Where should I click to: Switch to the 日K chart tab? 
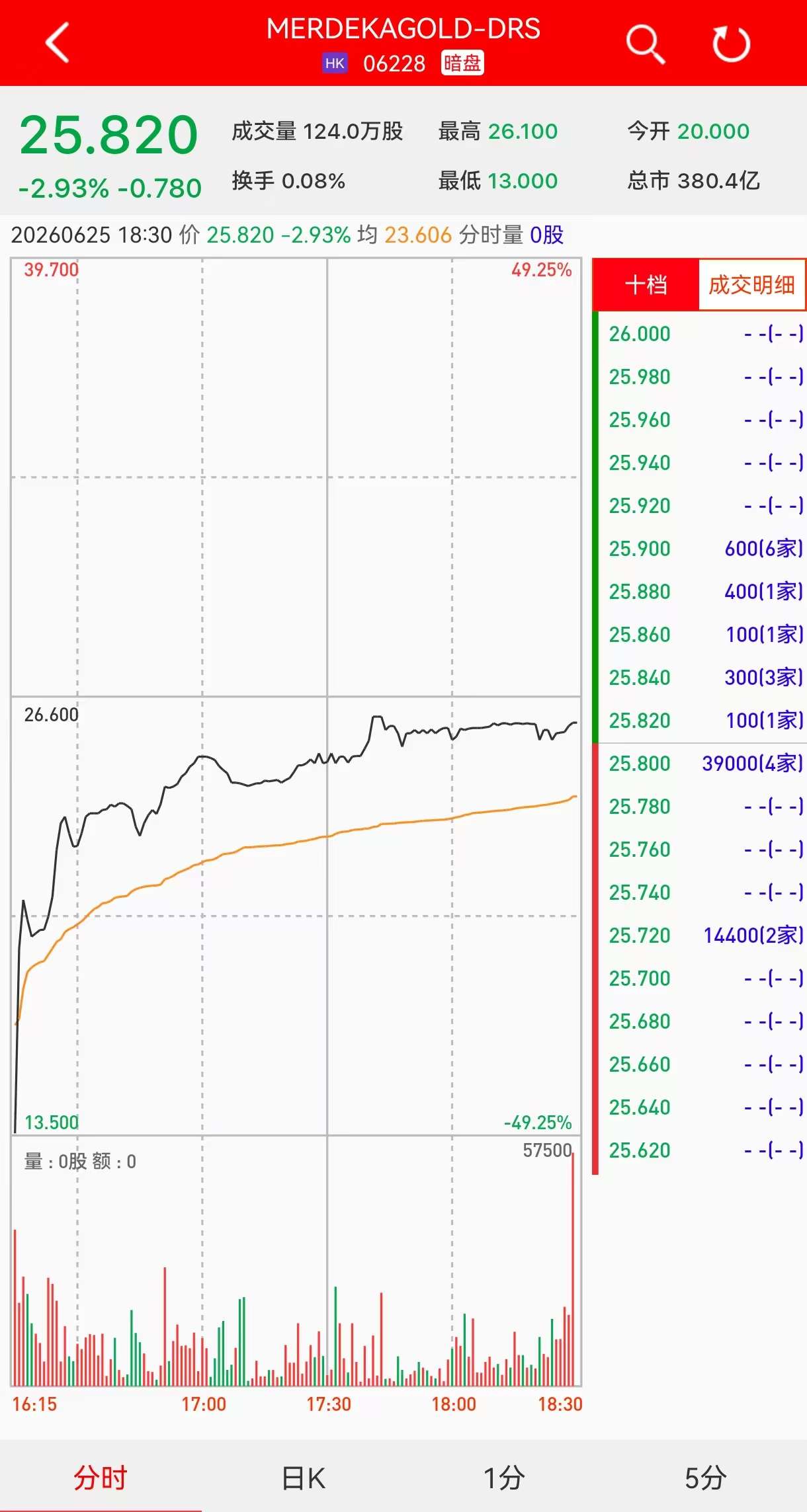[303, 1478]
